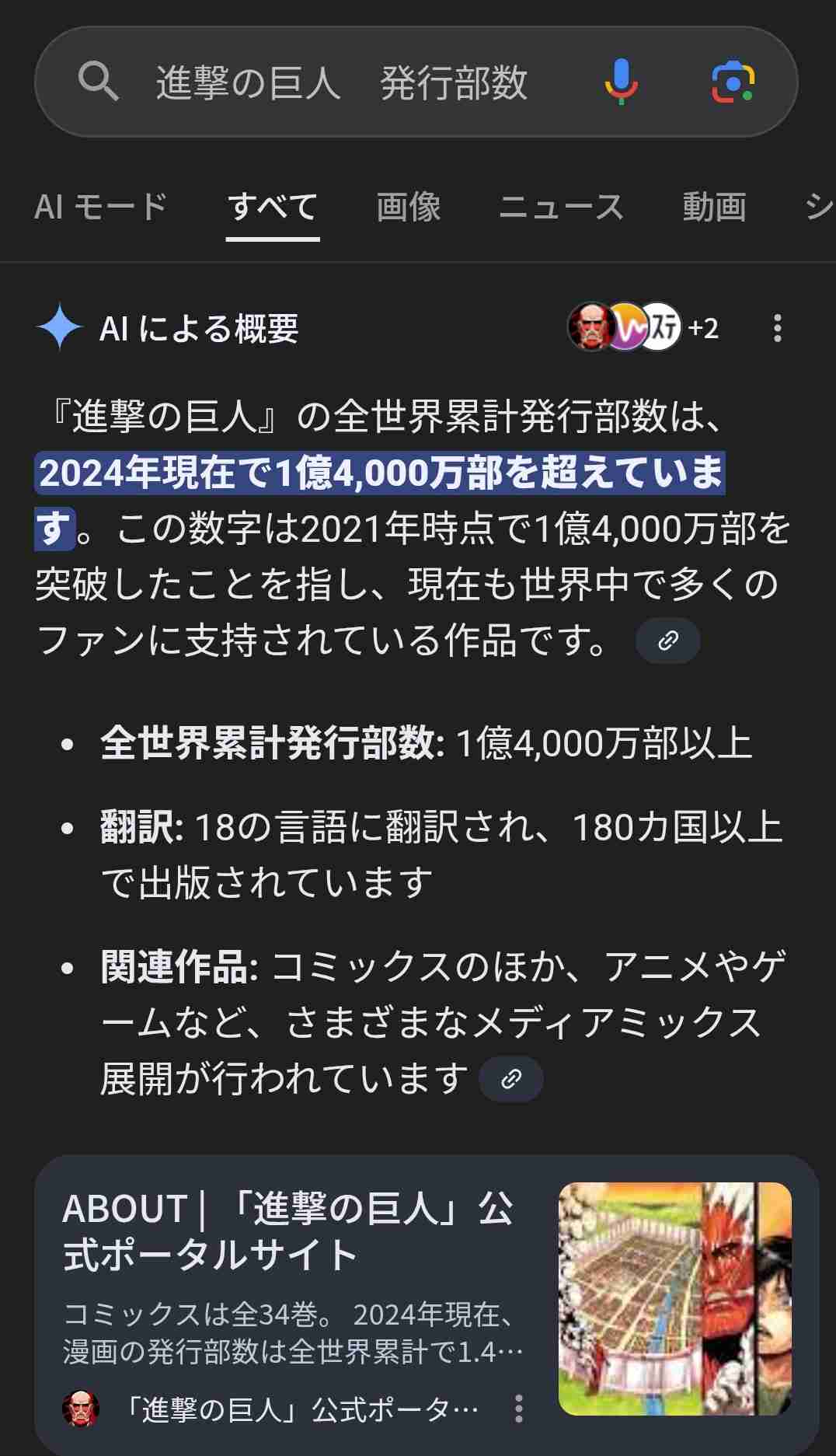Screen dimensions: 836x1456
Task: Switch to the 画像 tab
Action: [408, 207]
